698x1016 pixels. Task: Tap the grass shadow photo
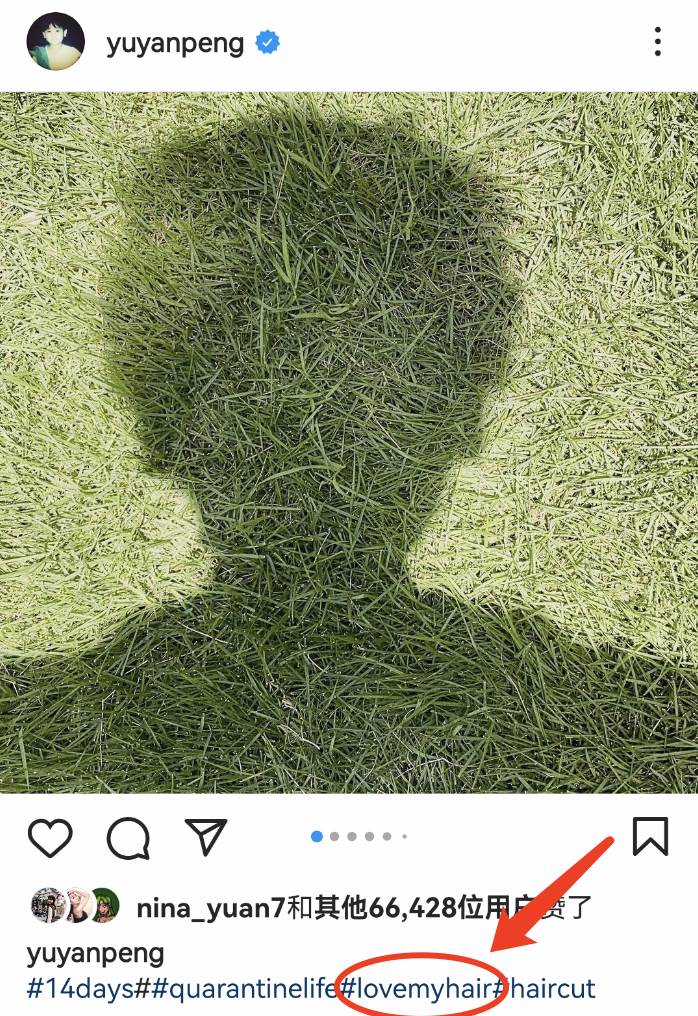coord(349,442)
